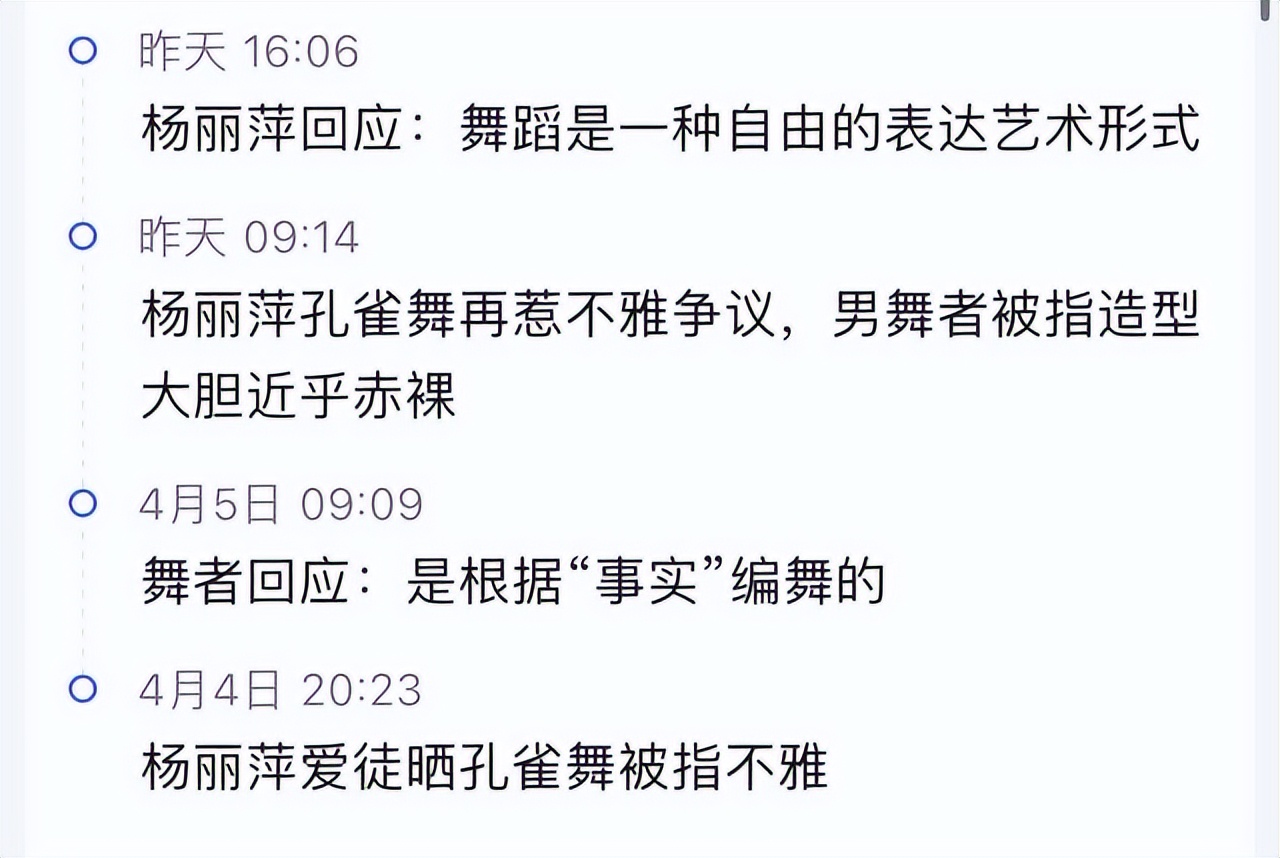1280x858 pixels.
Task: Open Yang Liping's response about dance as free expression
Action: [670, 132]
